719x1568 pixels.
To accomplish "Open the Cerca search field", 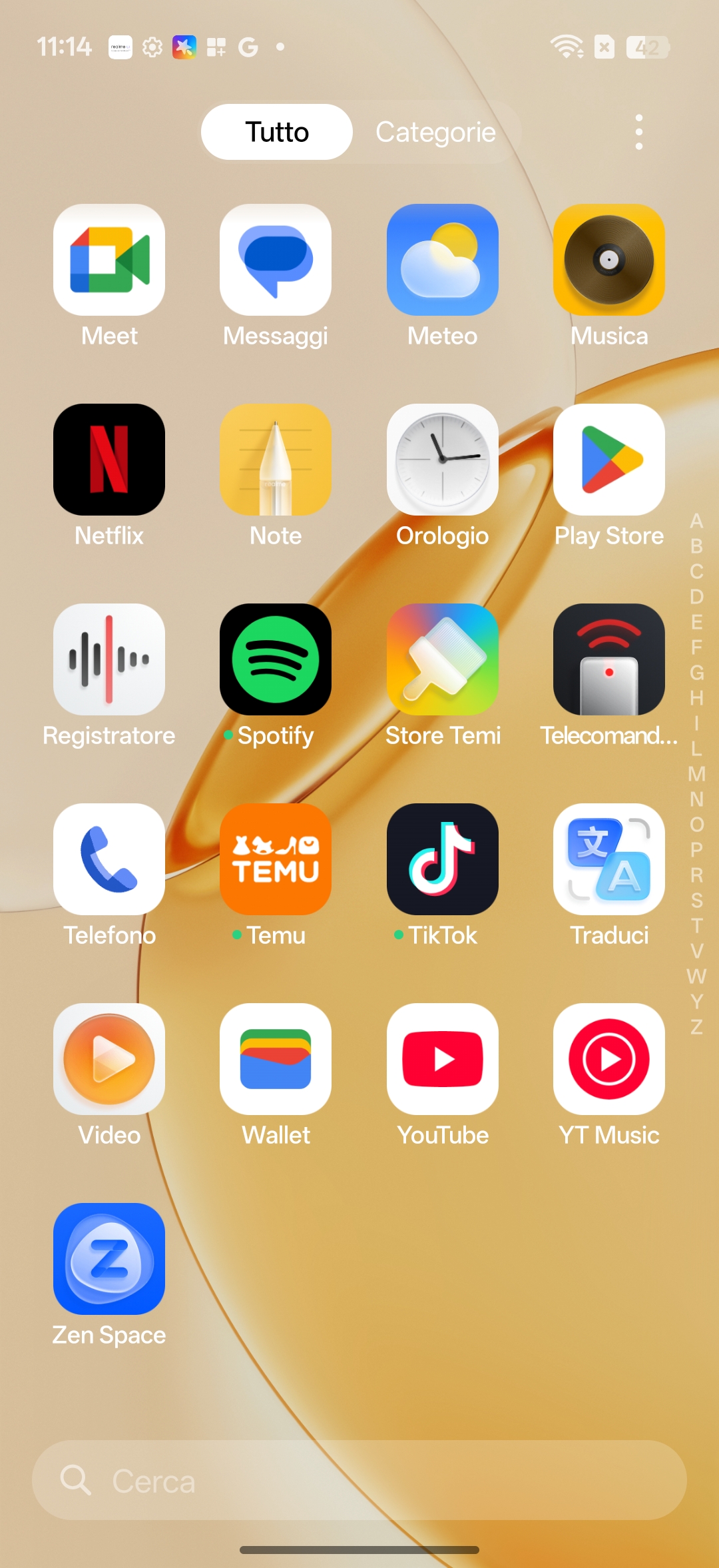I will (x=359, y=1480).
